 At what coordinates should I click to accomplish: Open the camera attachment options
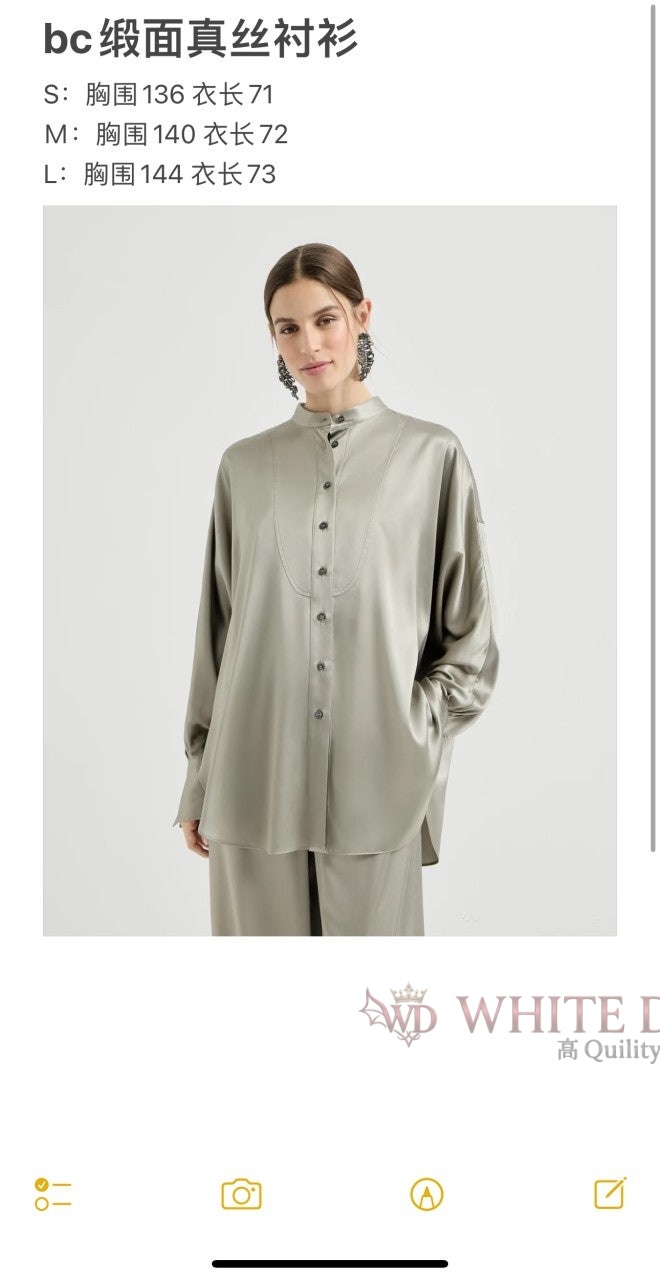tap(241, 1194)
